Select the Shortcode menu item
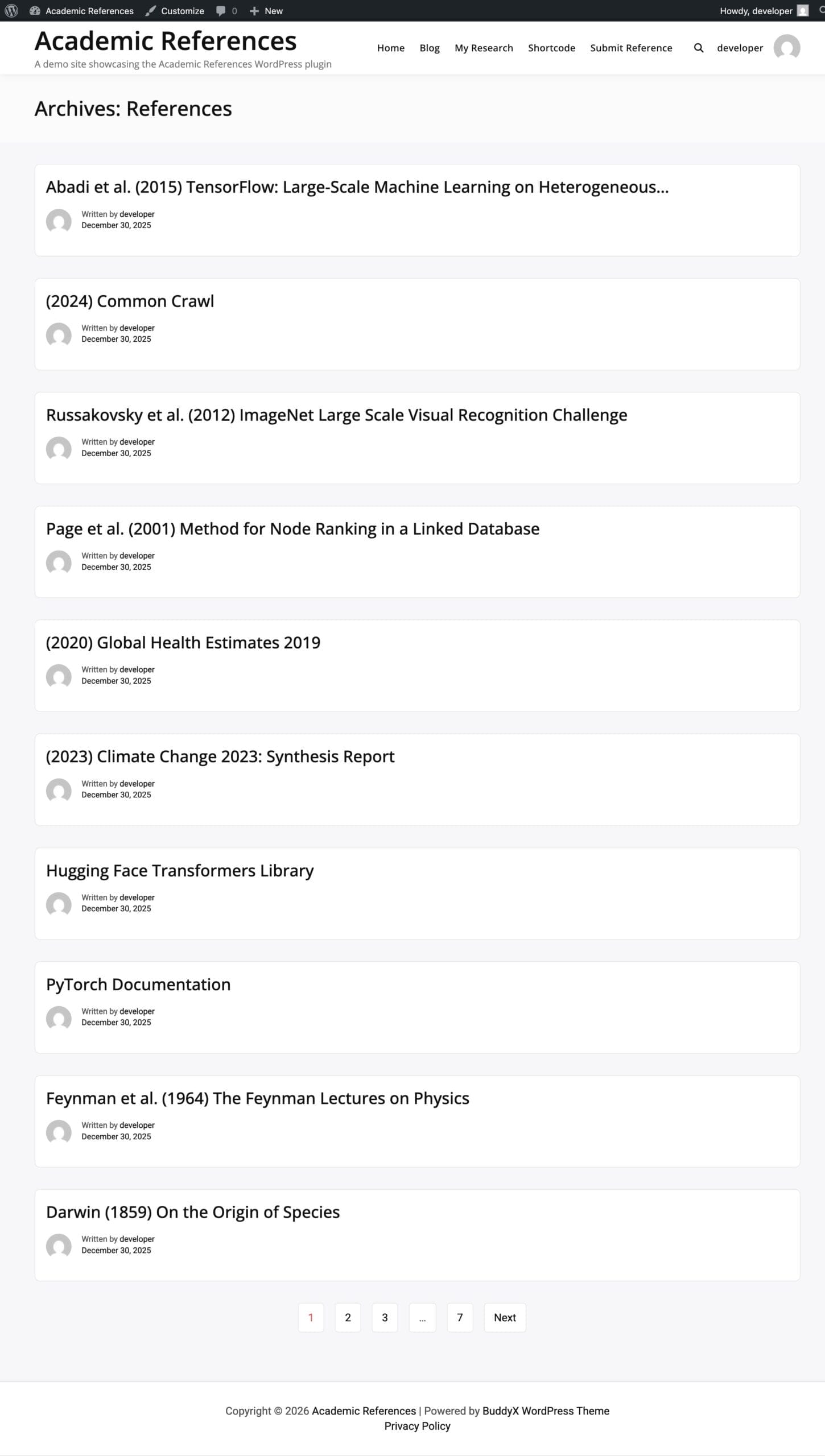 pyautogui.click(x=551, y=48)
